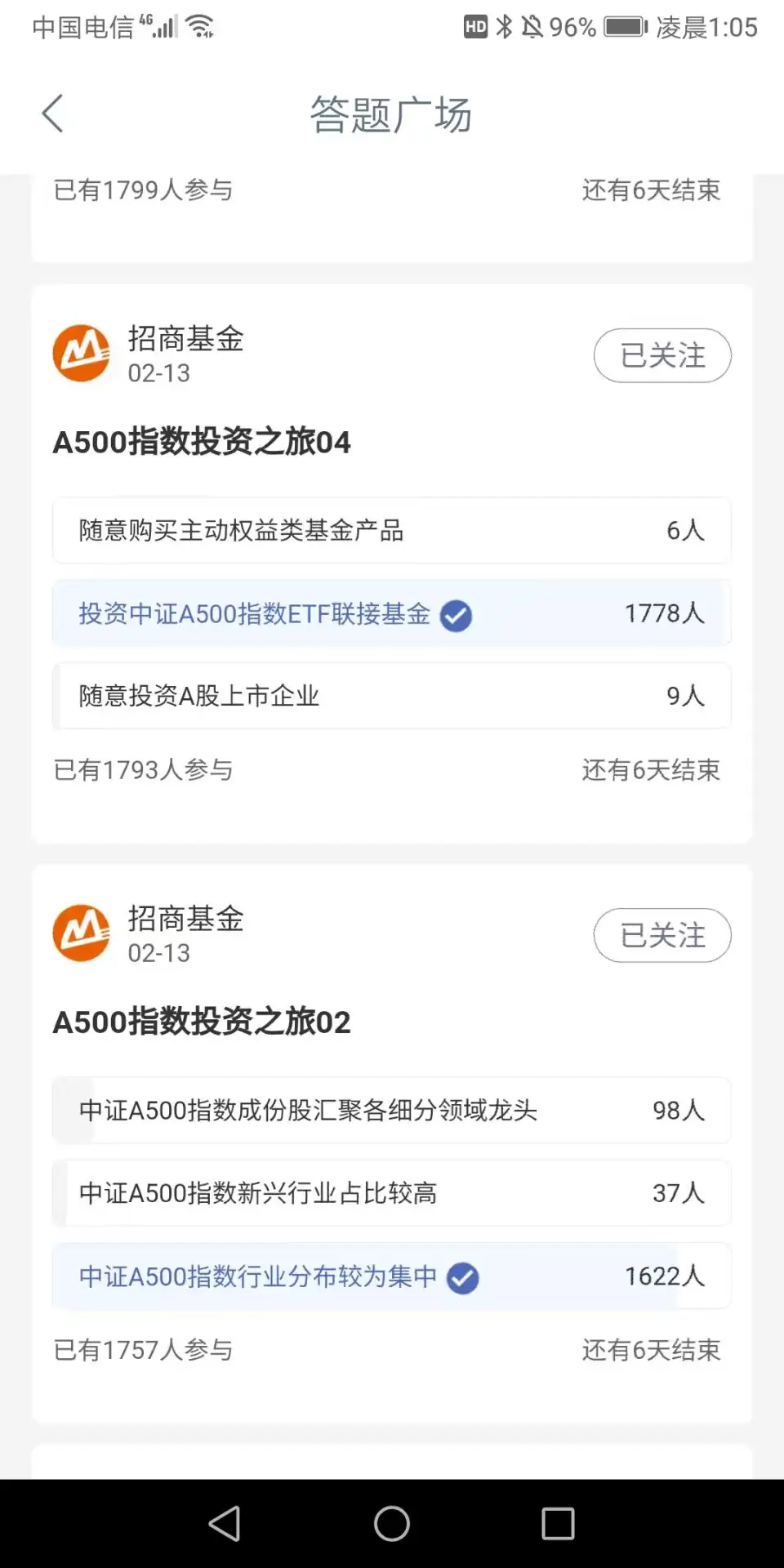Image resolution: width=784 pixels, height=1568 pixels.
Task: Pick answer 随意投资A股上市企业
Action: tap(391, 696)
